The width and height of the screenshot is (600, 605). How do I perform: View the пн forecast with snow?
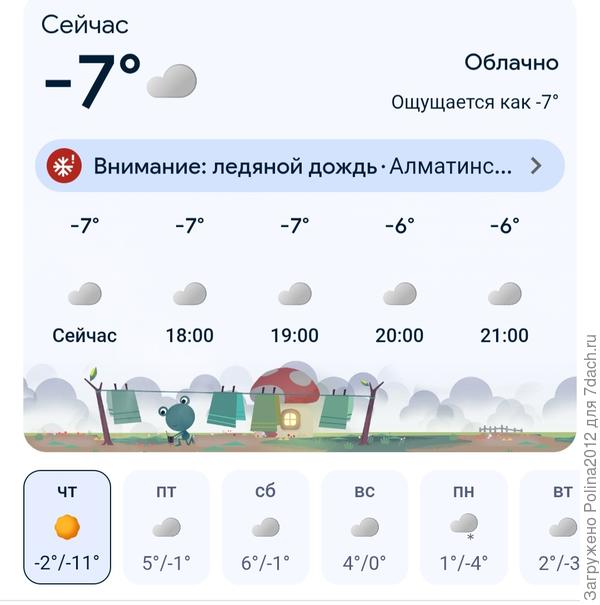click(463, 526)
